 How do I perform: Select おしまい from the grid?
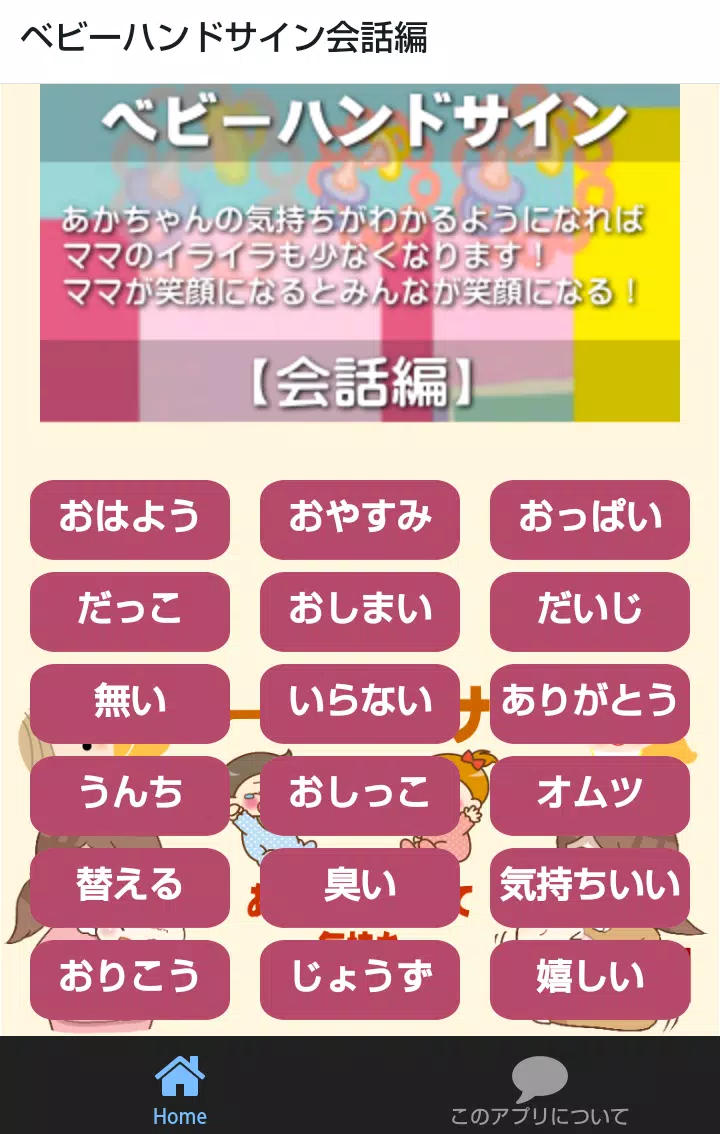click(x=360, y=611)
